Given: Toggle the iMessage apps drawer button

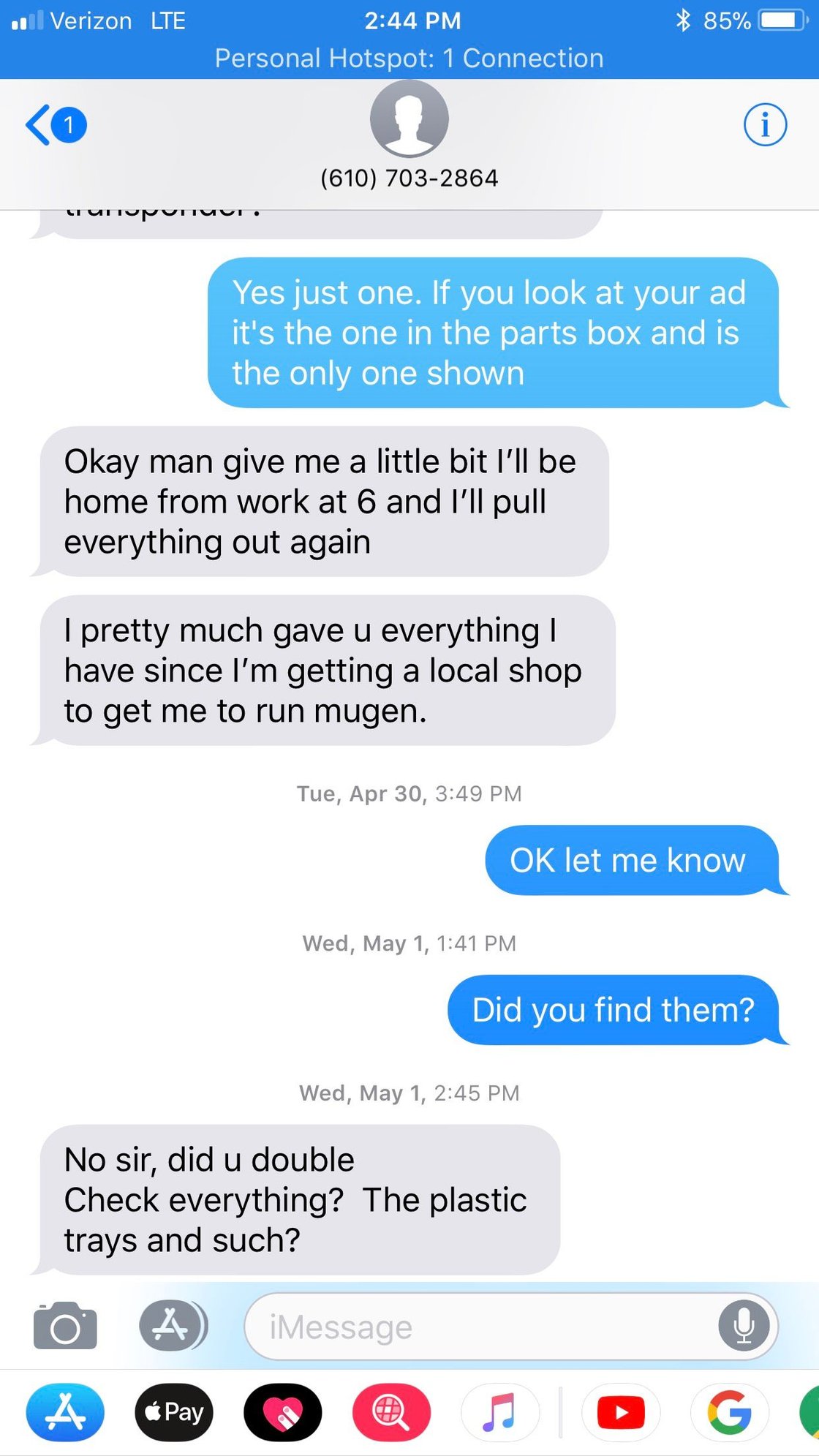Looking at the screenshot, I should (x=173, y=1326).
